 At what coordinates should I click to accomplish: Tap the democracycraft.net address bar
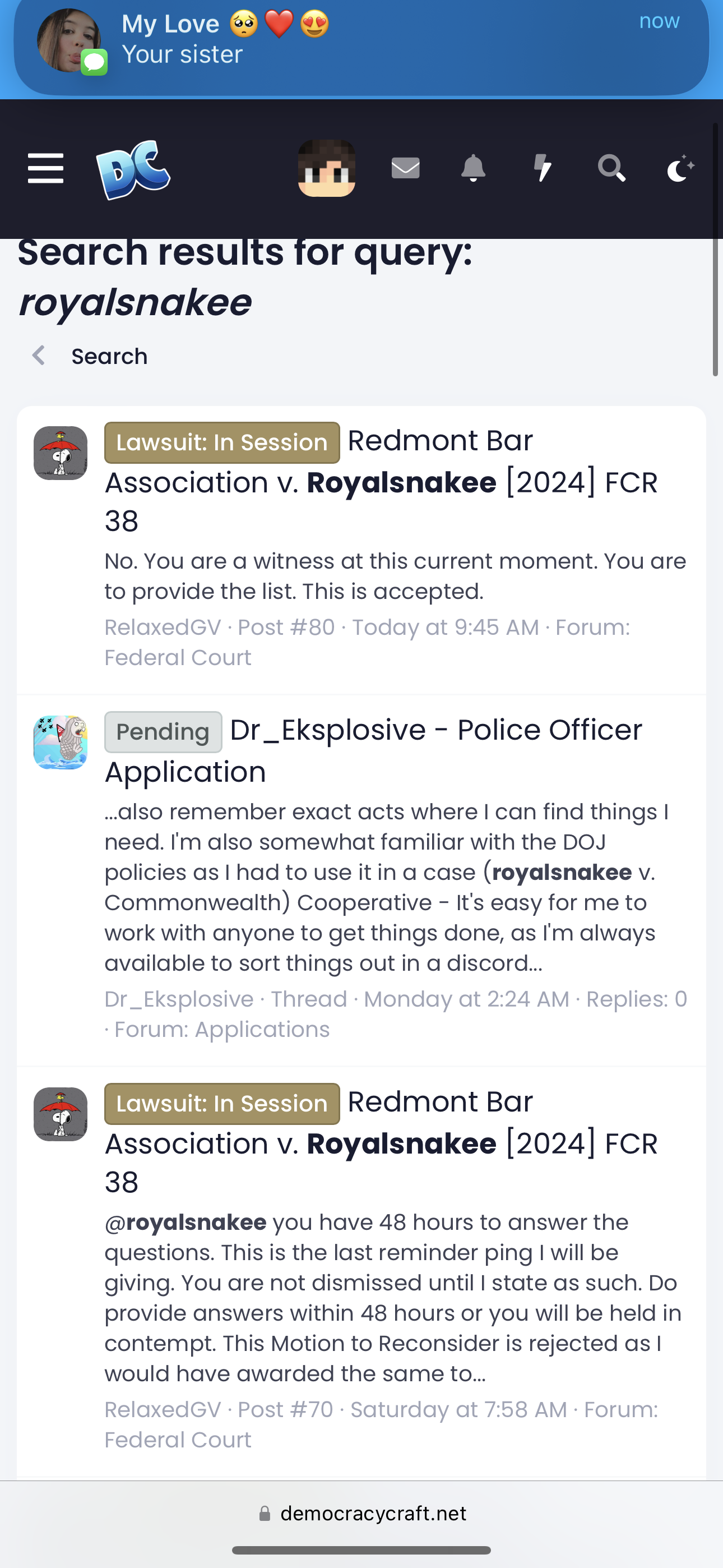[x=362, y=1513]
